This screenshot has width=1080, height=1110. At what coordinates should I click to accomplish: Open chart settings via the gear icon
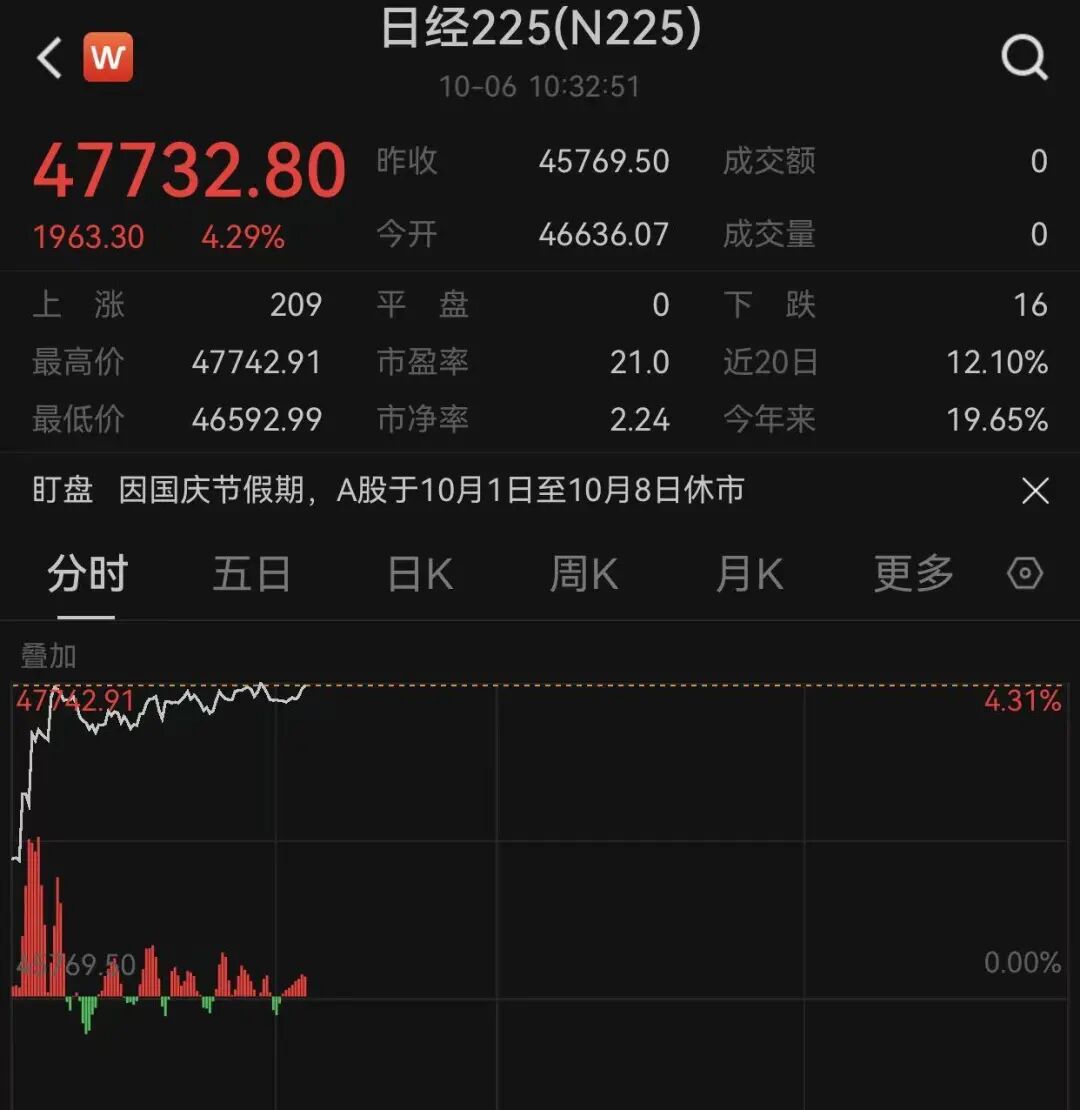coord(1025,574)
